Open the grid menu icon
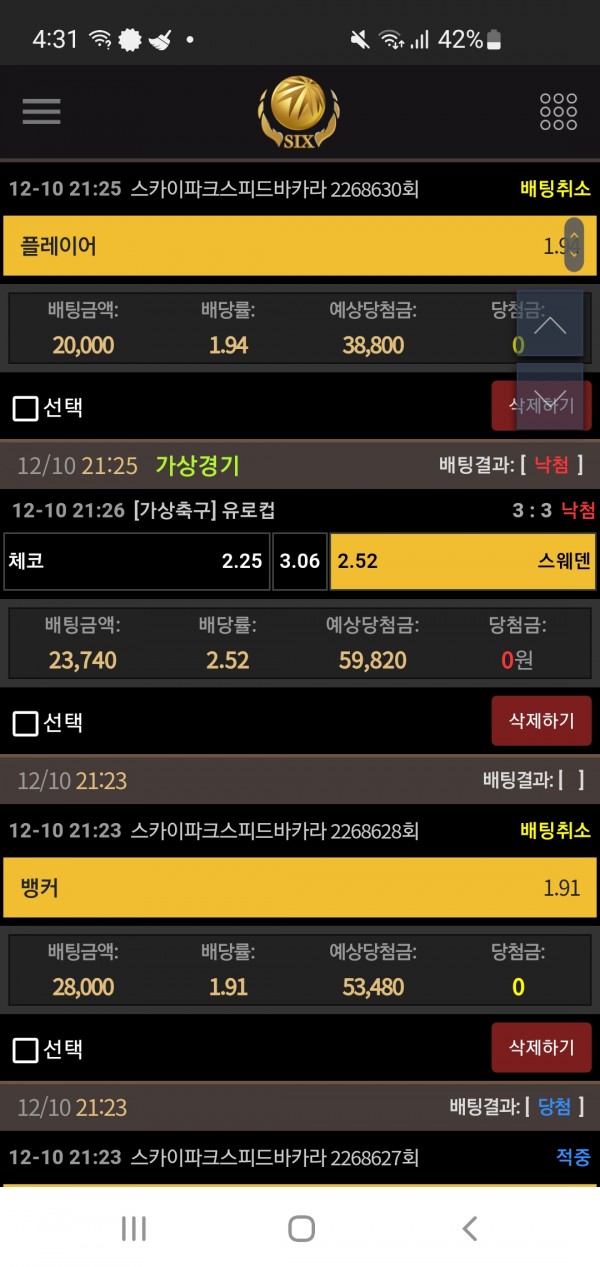 pyautogui.click(x=558, y=112)
